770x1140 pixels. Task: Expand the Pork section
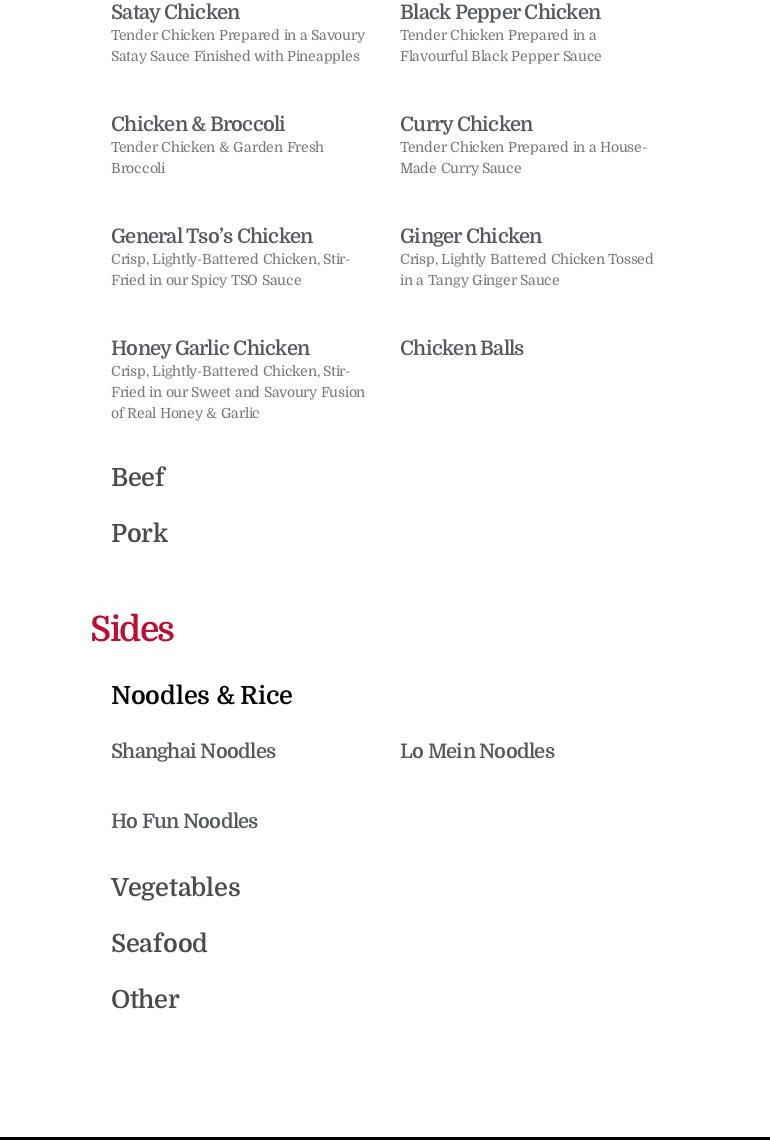pyautogui.click(x=139, y=534)
